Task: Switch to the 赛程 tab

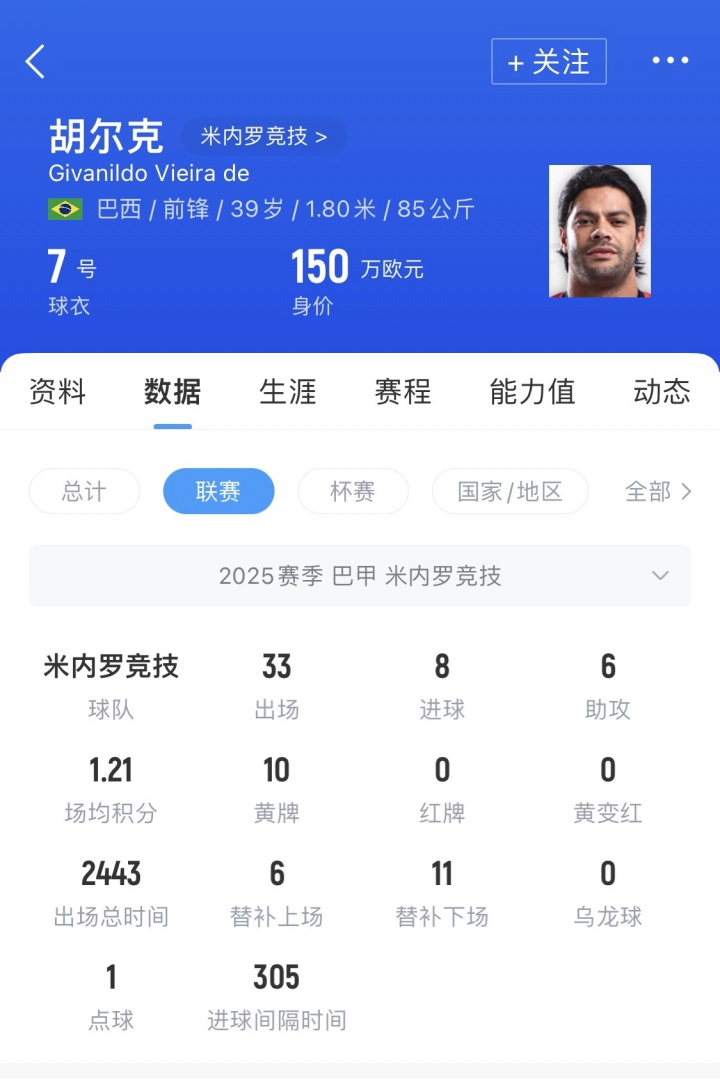Action: [403, 392]
